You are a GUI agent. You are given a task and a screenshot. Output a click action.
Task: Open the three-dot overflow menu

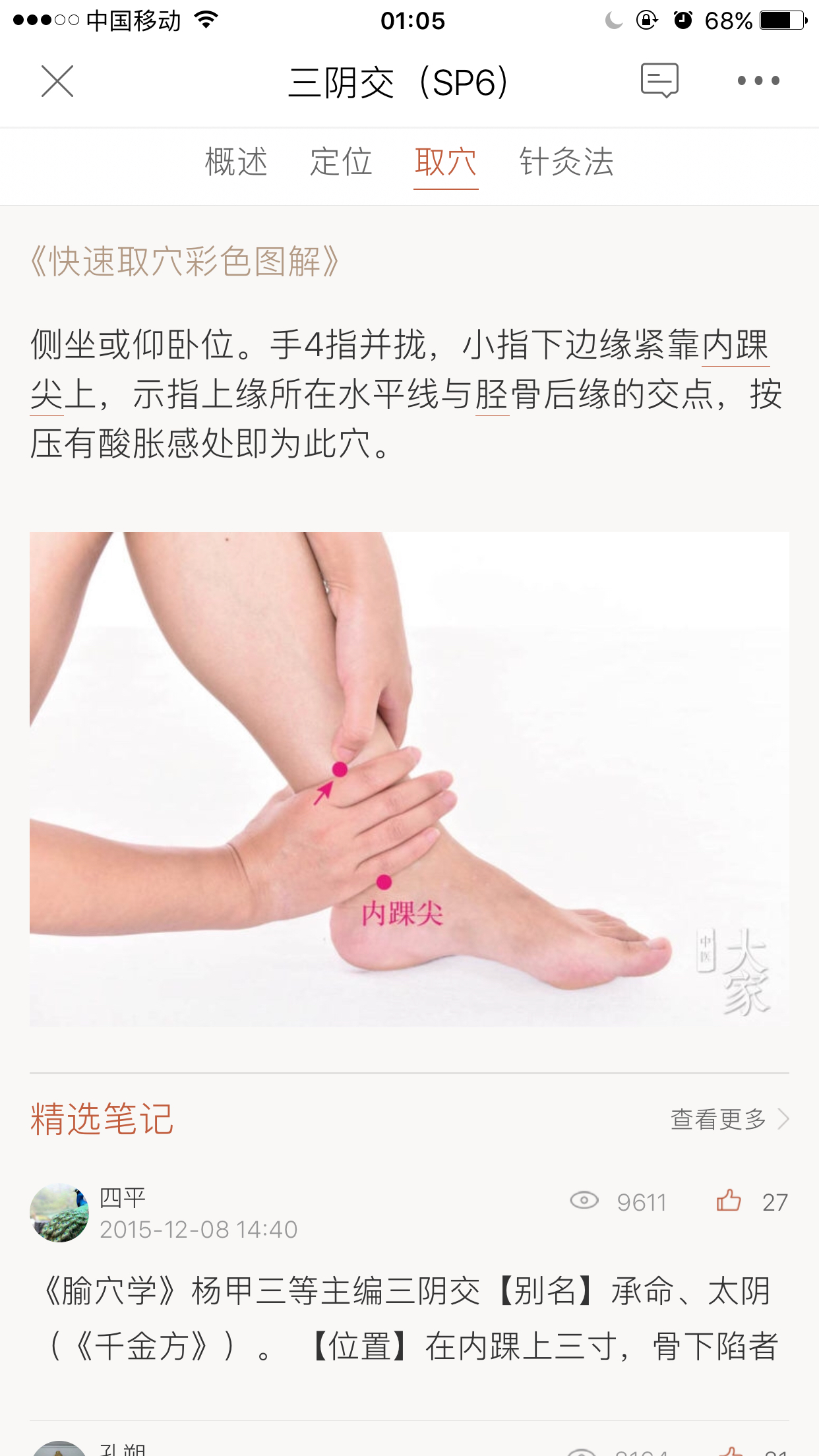tap(758, 80)
